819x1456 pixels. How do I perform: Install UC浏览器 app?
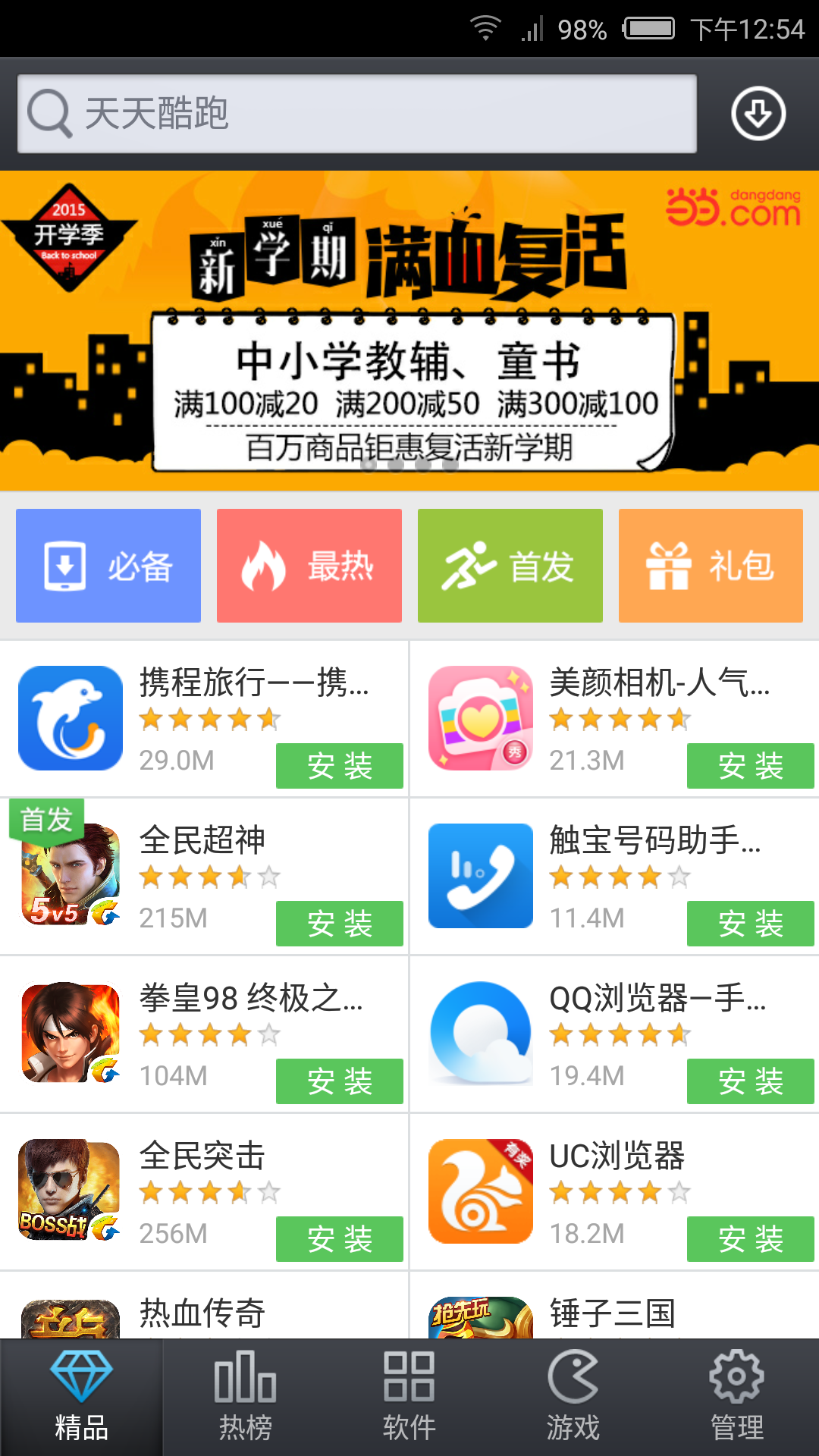tap(751, 1239)
